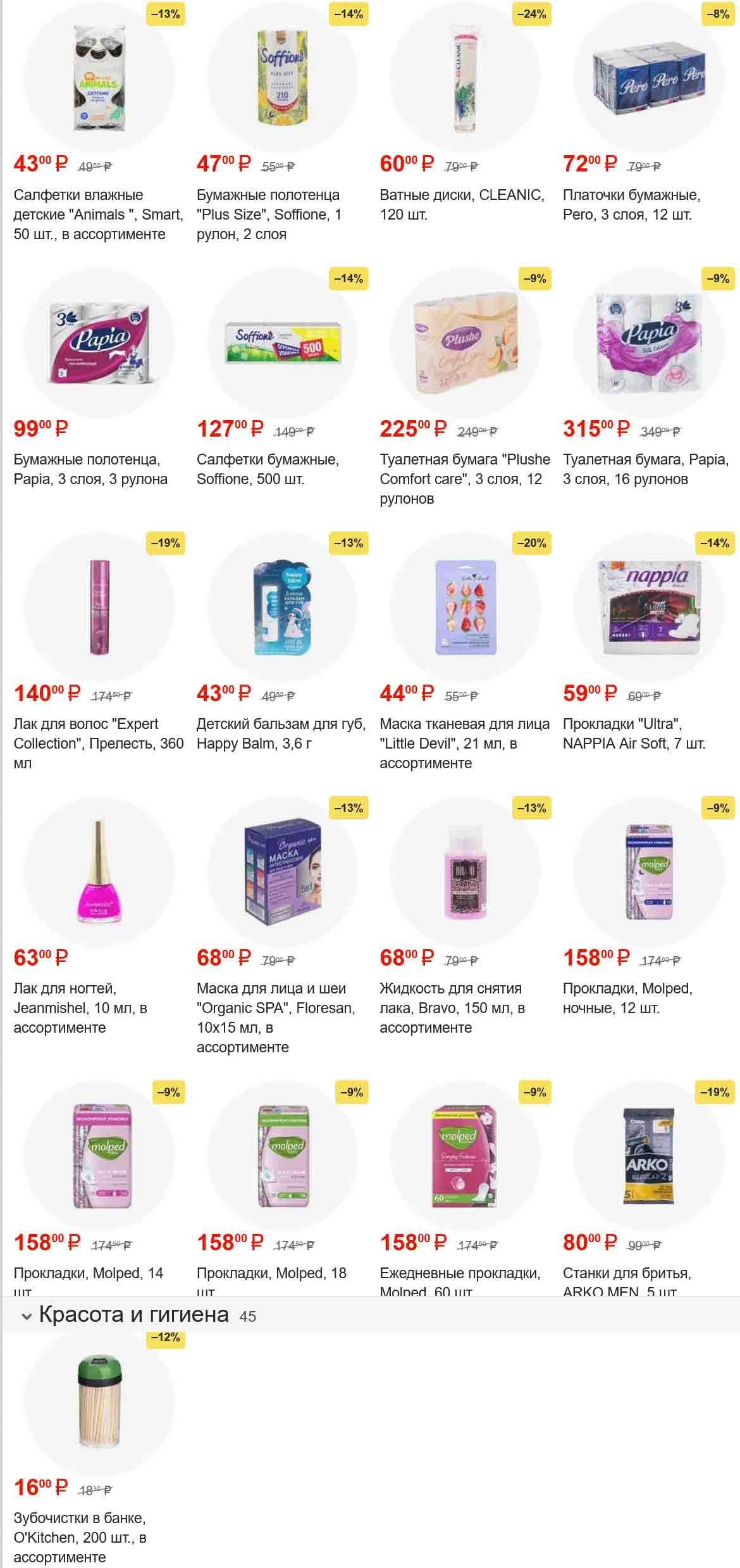Open ARKO MEN shaving razors
Screen dimensions: 740x1568
648,1157
